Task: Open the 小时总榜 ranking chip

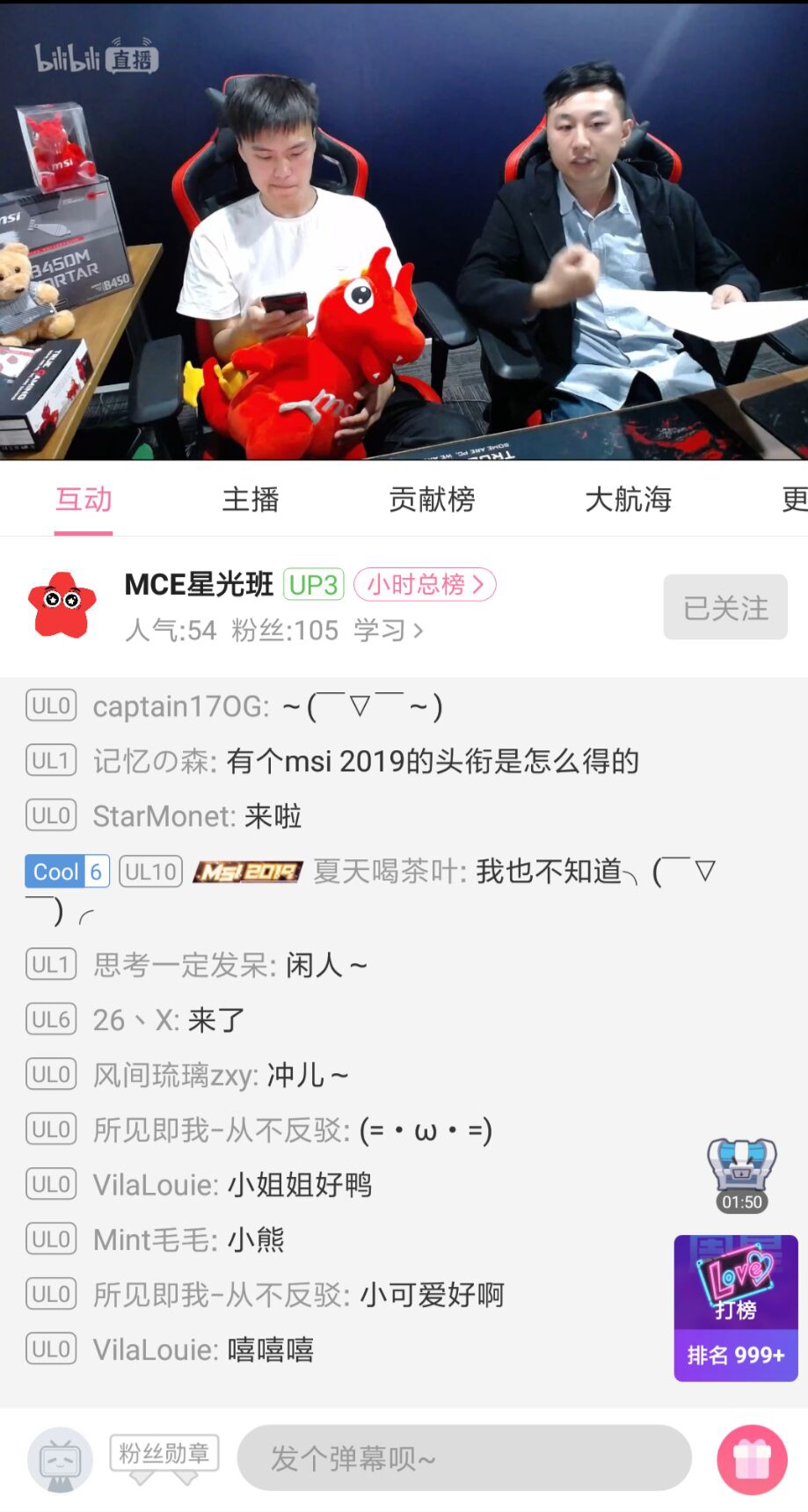Action: tap(425, 585)
